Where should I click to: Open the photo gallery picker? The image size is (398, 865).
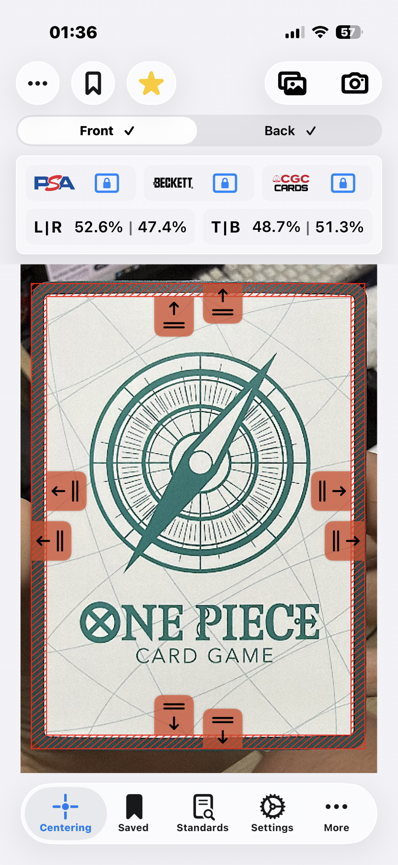[292, 83]
